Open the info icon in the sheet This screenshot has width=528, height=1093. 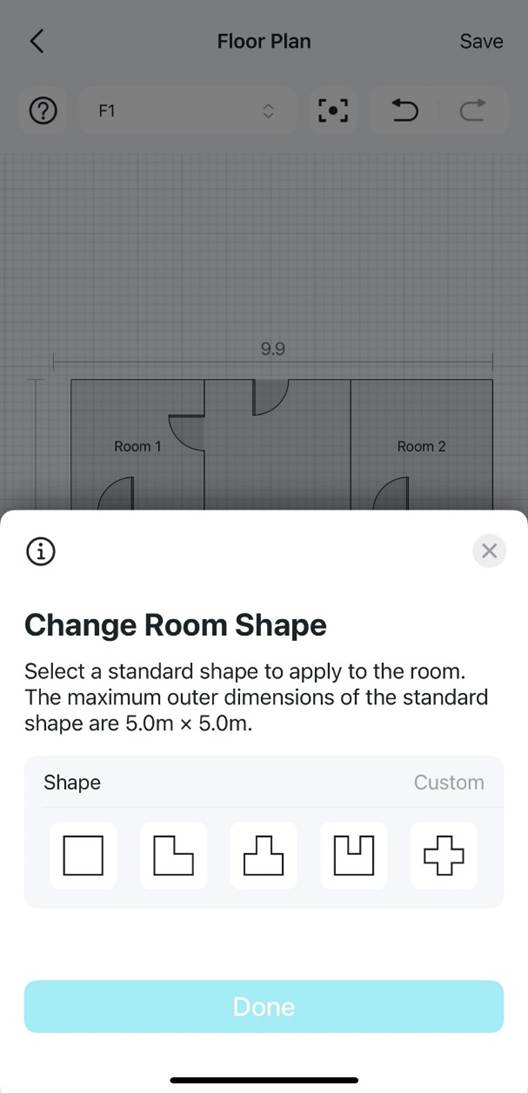coord(41,551)
